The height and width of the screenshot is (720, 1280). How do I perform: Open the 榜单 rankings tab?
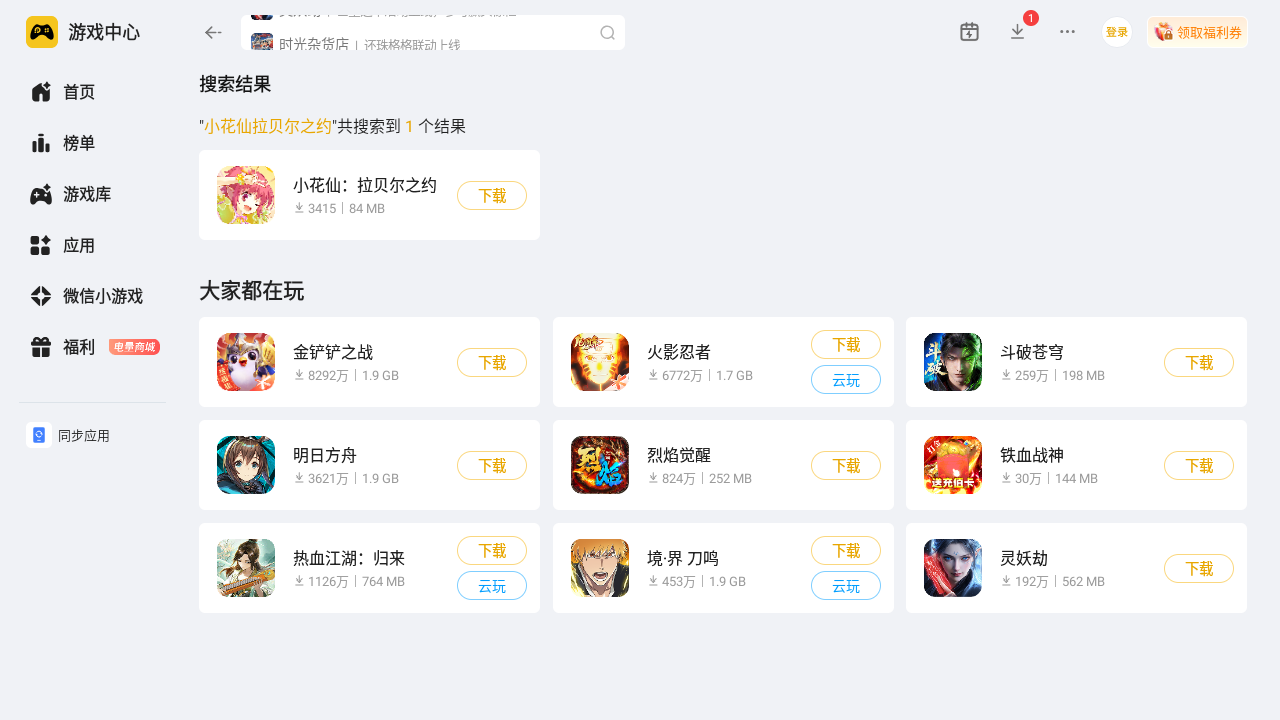point(79,143)
